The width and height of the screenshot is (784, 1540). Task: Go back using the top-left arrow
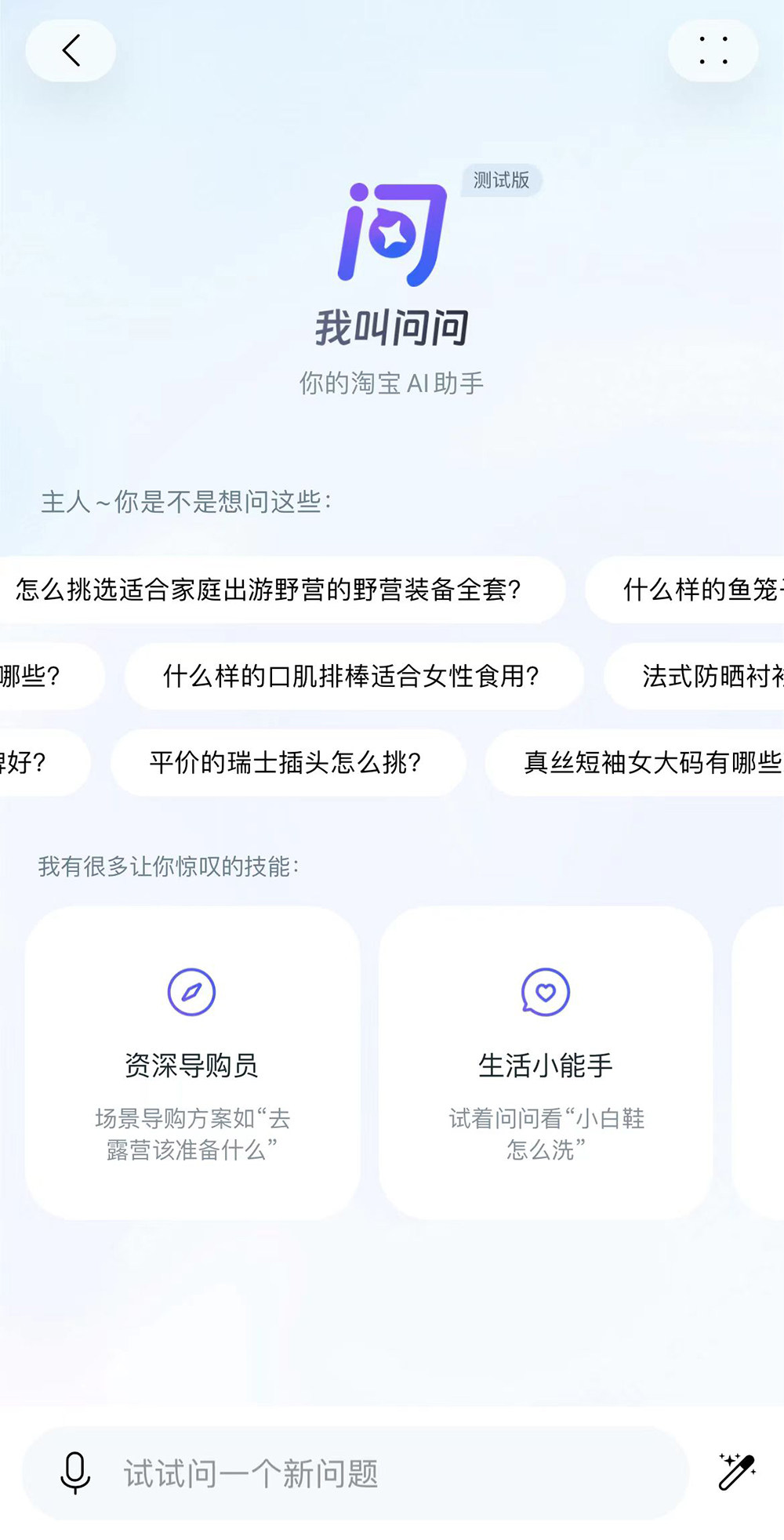71,51
